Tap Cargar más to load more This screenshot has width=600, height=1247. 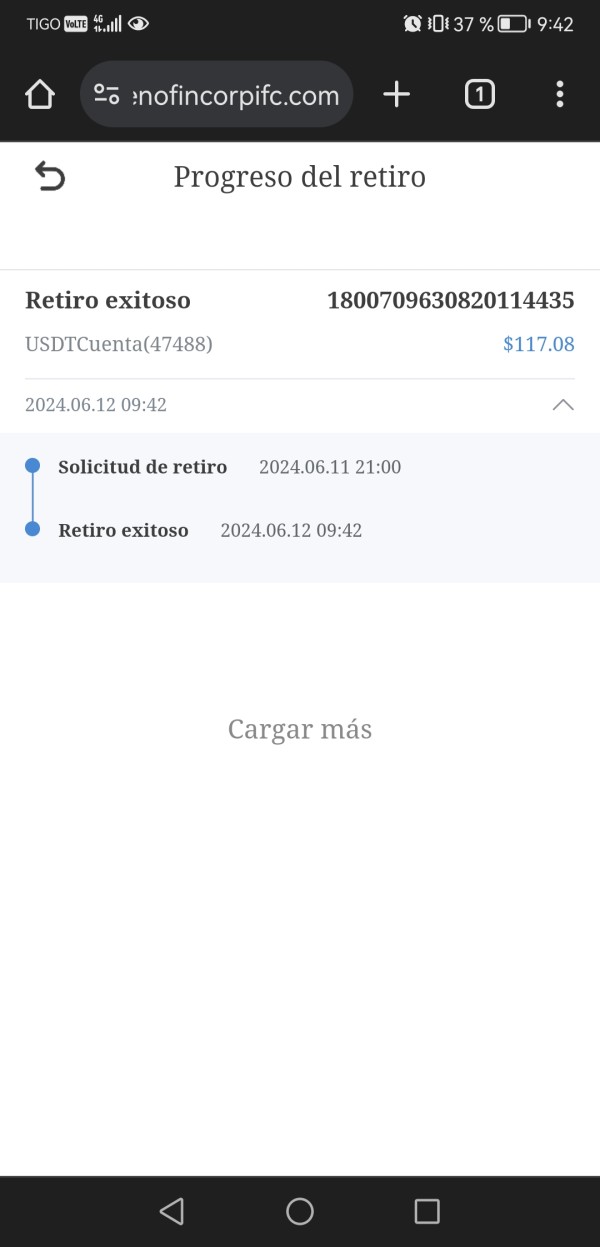click(x=300, y=729)
